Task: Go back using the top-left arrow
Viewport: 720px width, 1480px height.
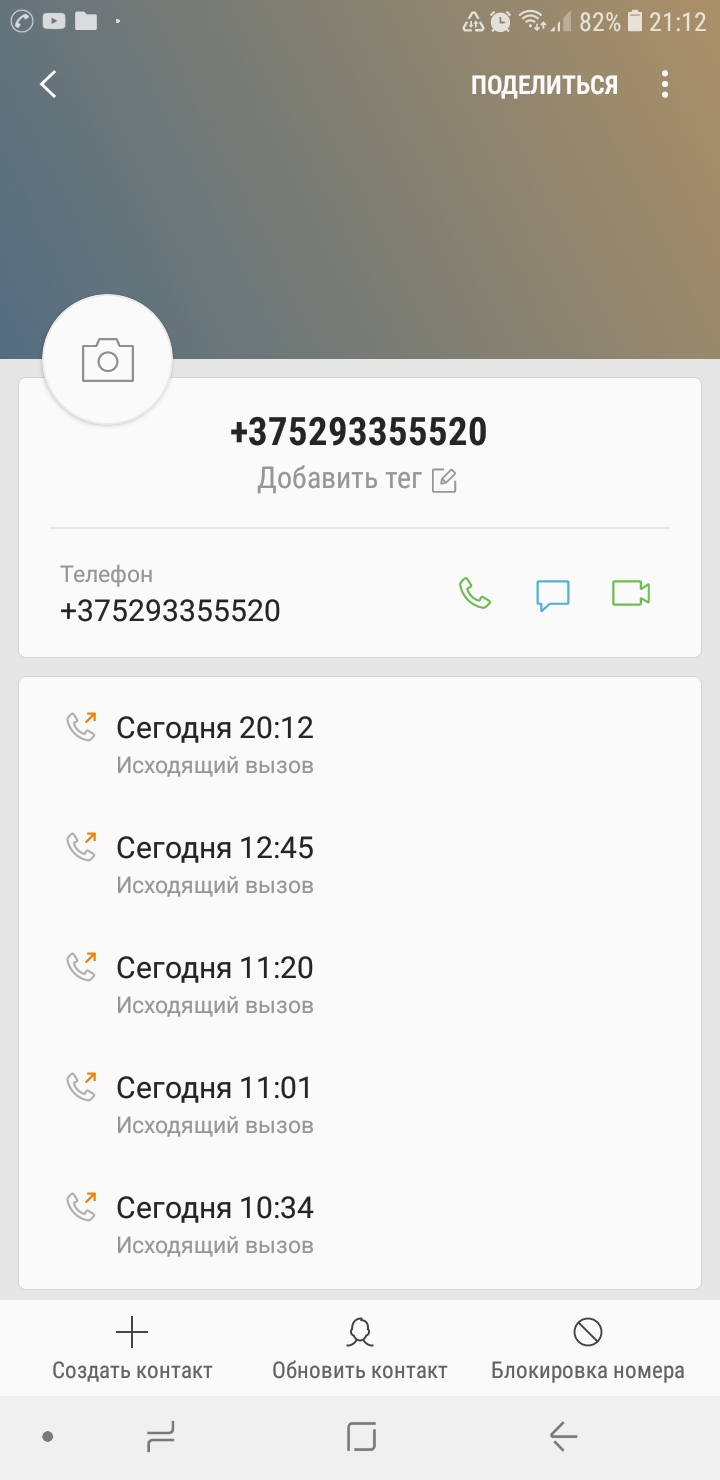Action: click(x=48, y=85)
